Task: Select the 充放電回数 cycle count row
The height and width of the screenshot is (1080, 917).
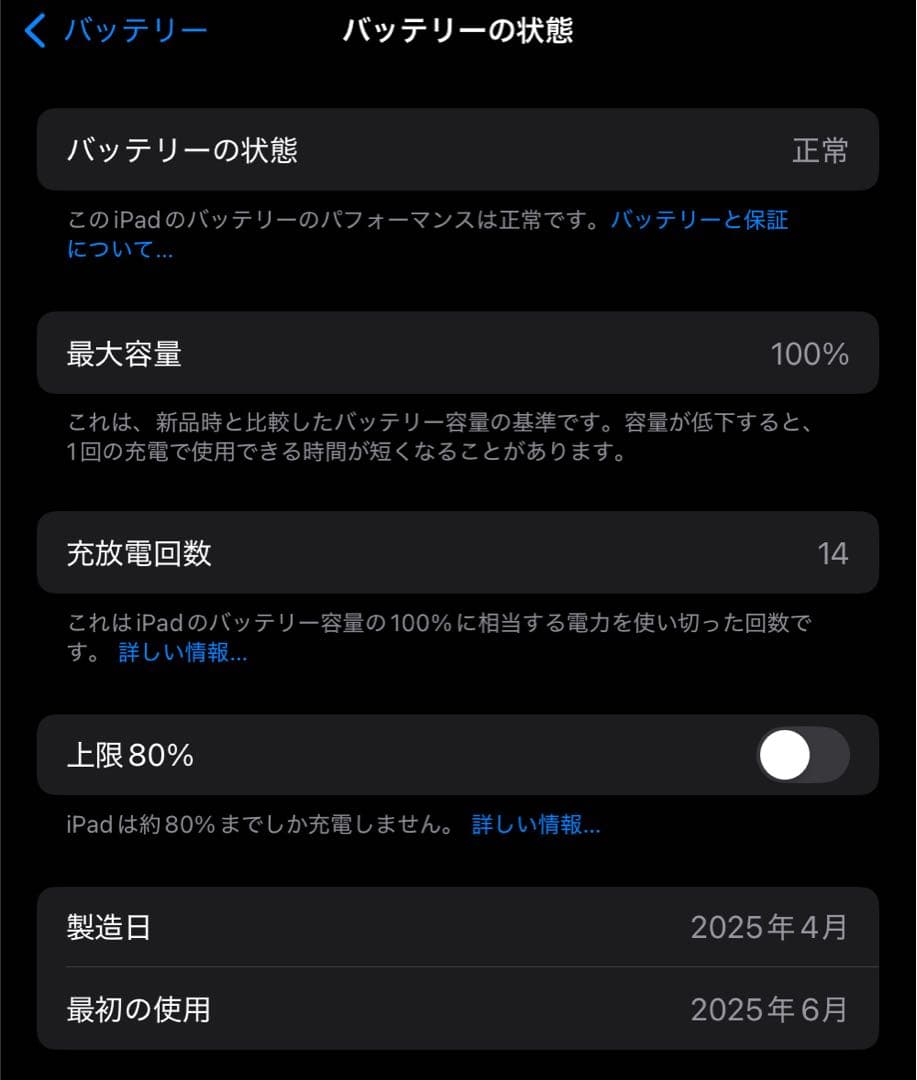Action: point(458,553)
